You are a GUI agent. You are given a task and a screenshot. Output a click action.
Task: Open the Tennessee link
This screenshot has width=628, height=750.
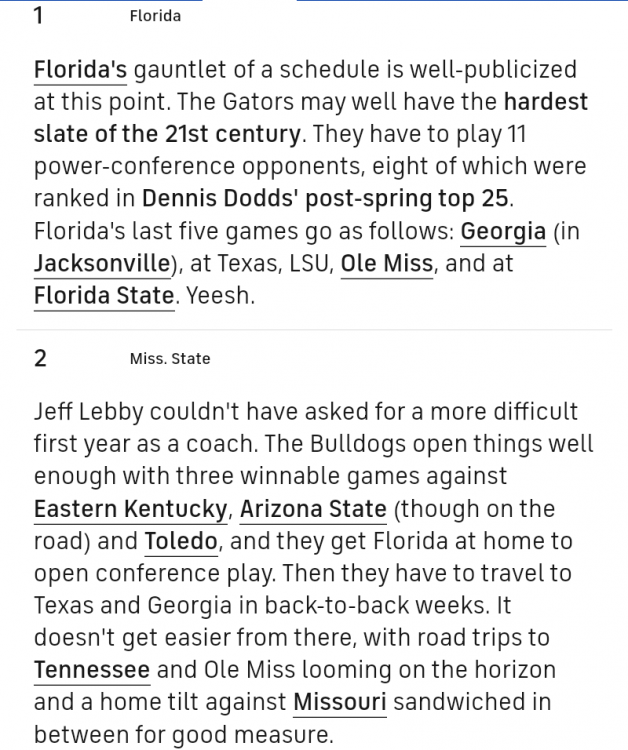click(92, 669)
